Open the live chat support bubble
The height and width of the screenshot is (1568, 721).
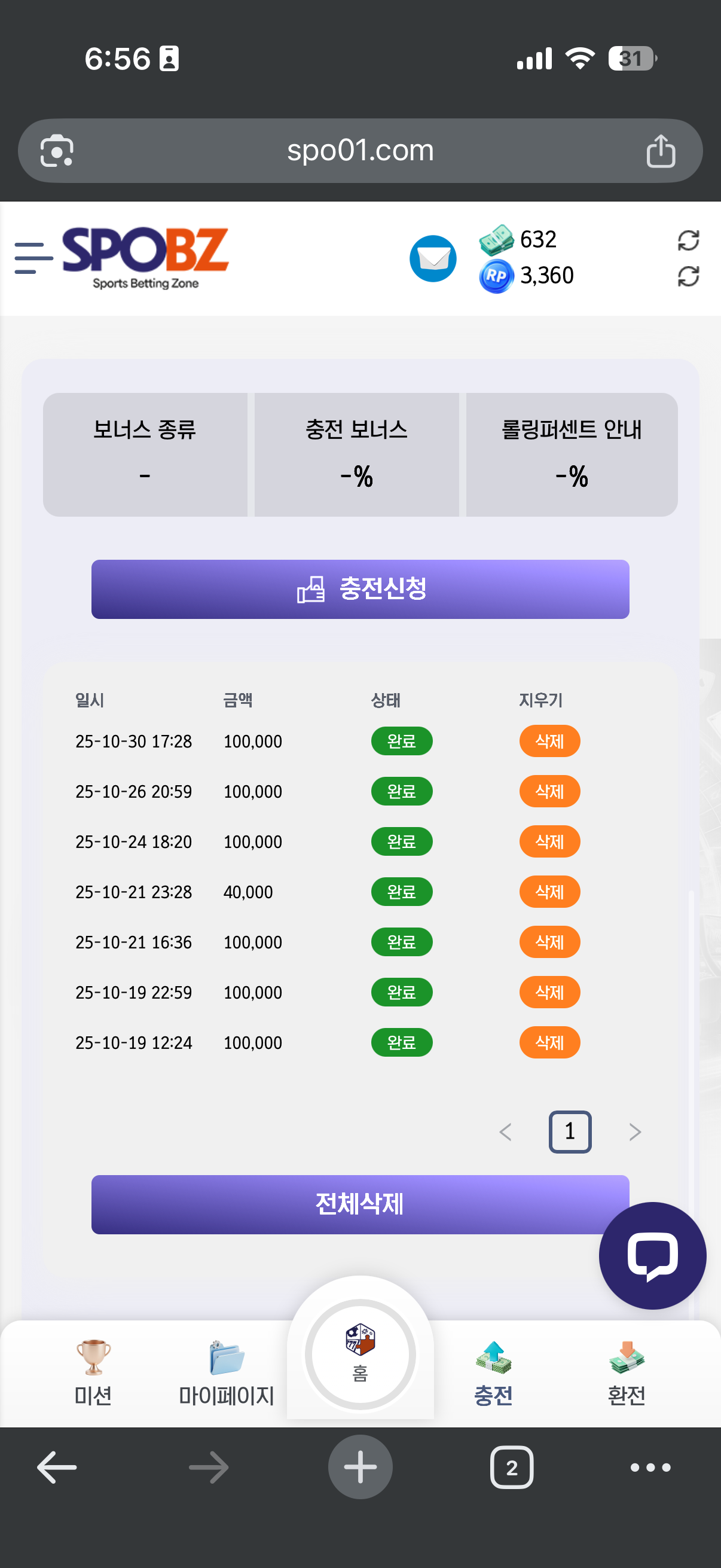click(652, 1255)
